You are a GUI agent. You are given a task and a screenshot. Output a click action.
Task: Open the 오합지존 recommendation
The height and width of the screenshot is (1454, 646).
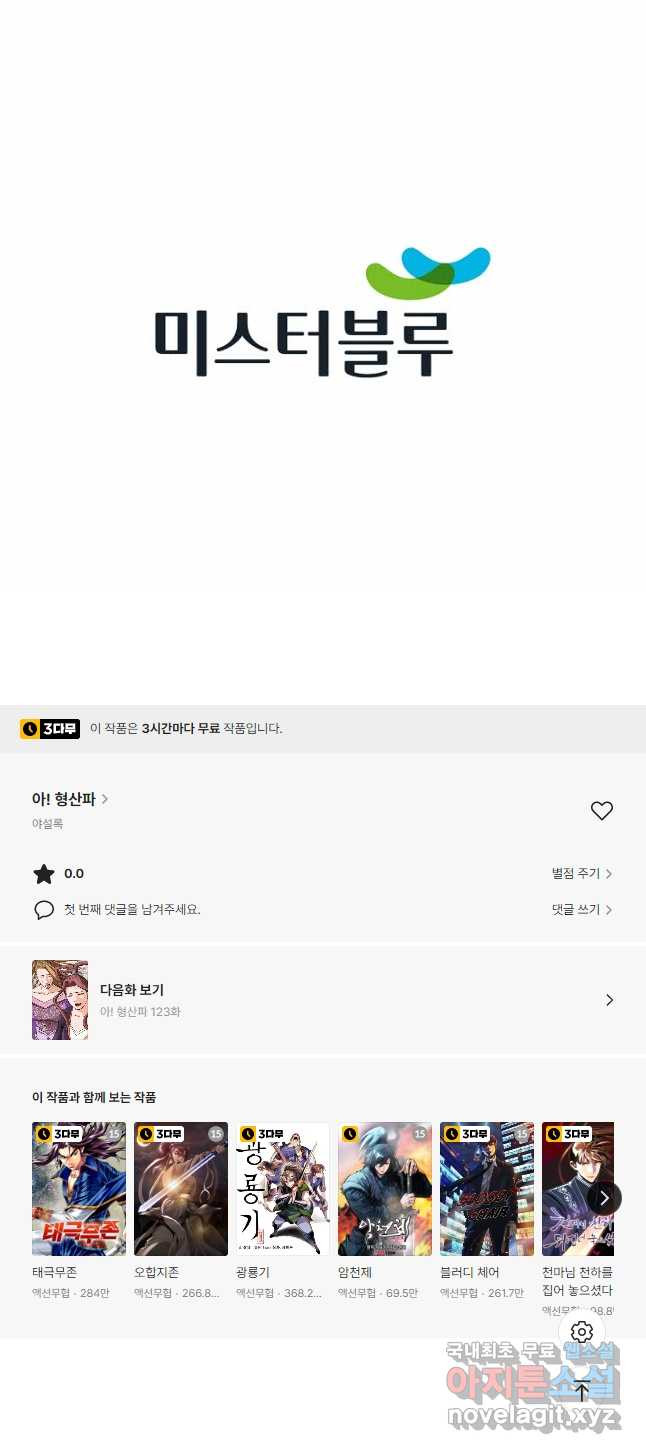click(x=181, y=1189)
